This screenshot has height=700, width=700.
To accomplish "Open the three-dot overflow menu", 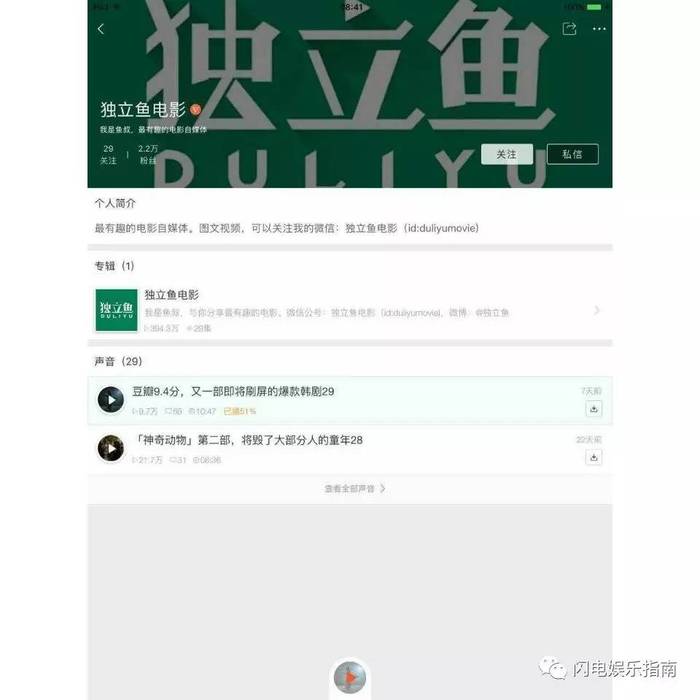I will [599, 29].
